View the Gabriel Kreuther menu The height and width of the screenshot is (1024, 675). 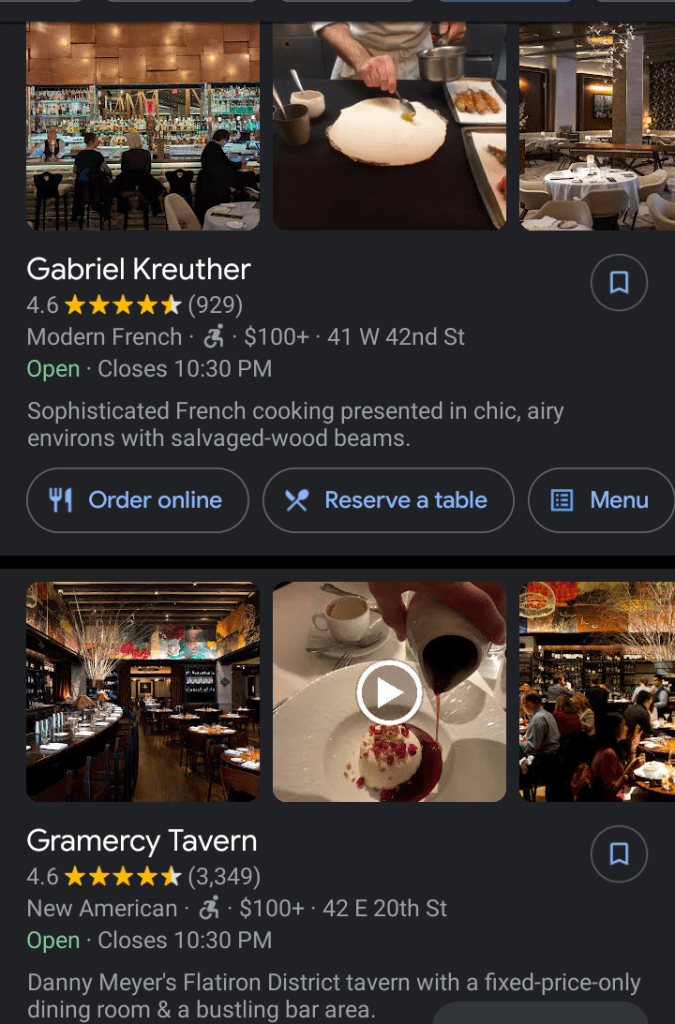[x=602, y=500]
